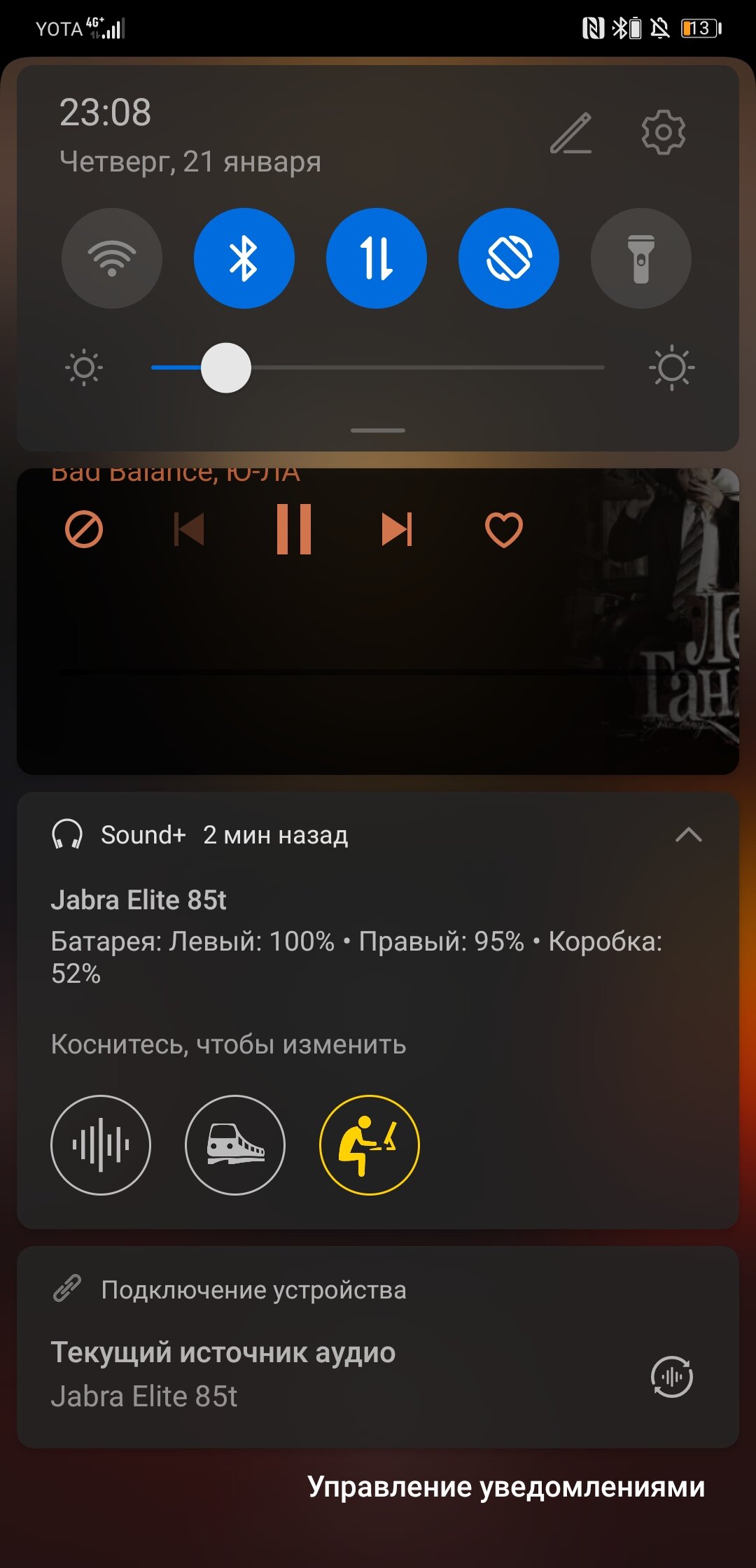Screen dimensions: 756x1568
Task: Skip to the next track
Action: (x=397, y=529)
